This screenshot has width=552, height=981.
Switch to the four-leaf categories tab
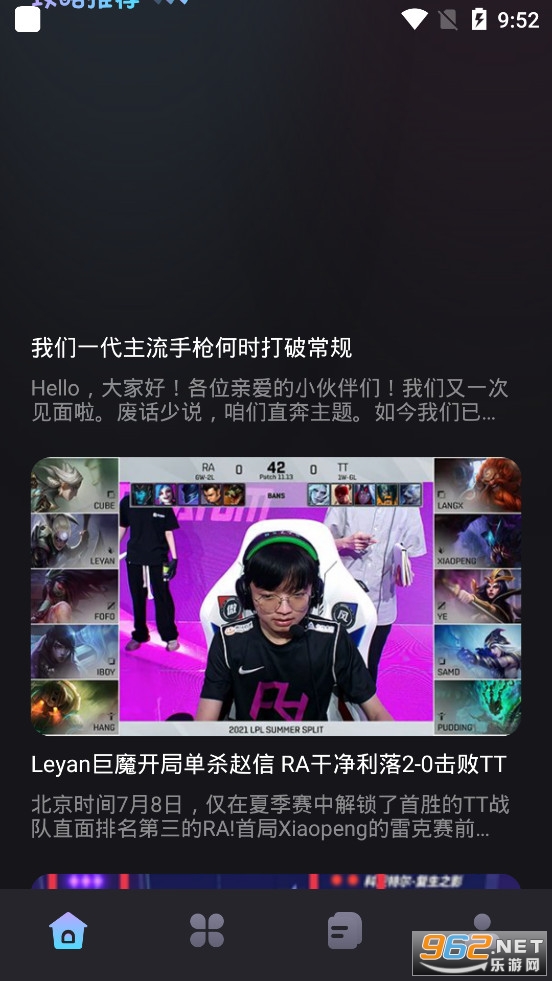pos(207,930)
